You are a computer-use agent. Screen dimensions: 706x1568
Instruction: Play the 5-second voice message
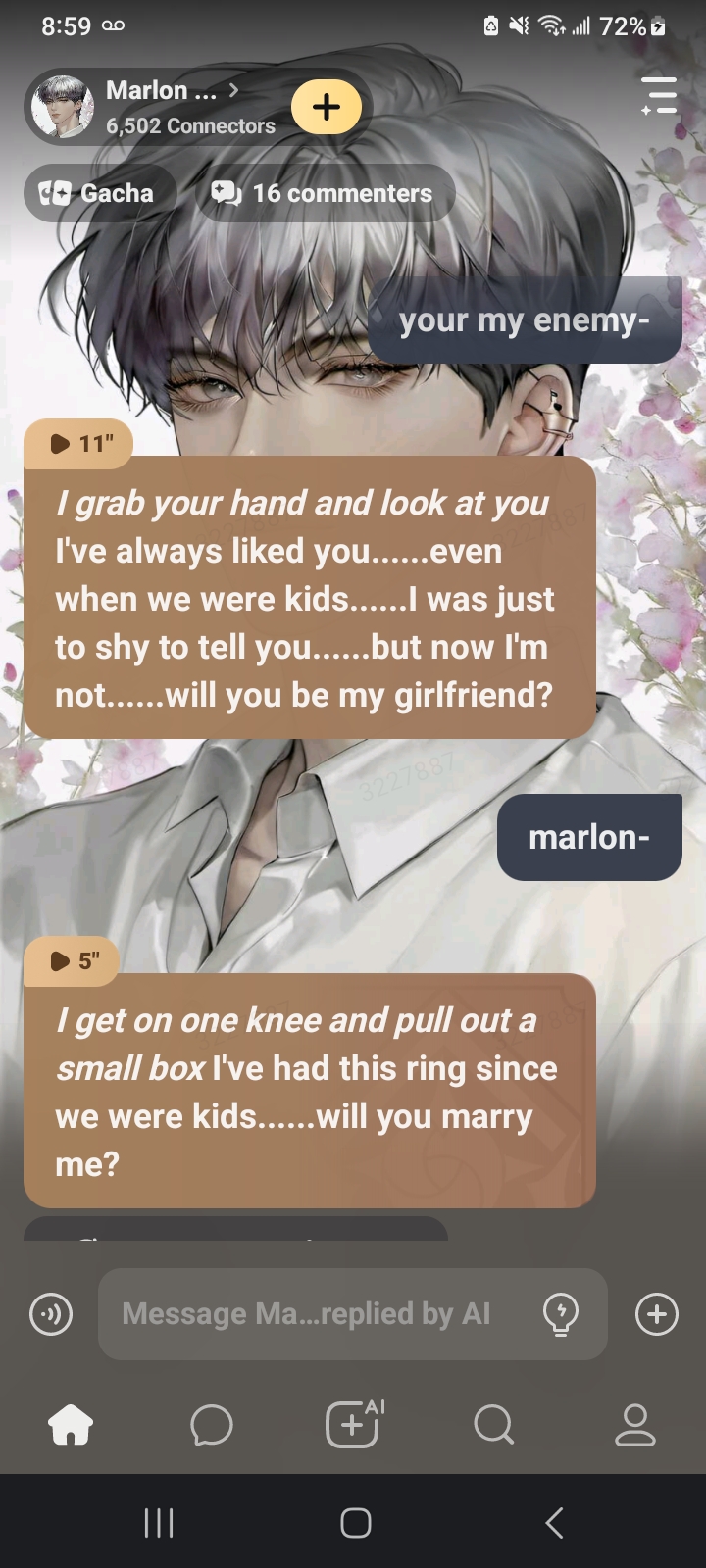73,960
